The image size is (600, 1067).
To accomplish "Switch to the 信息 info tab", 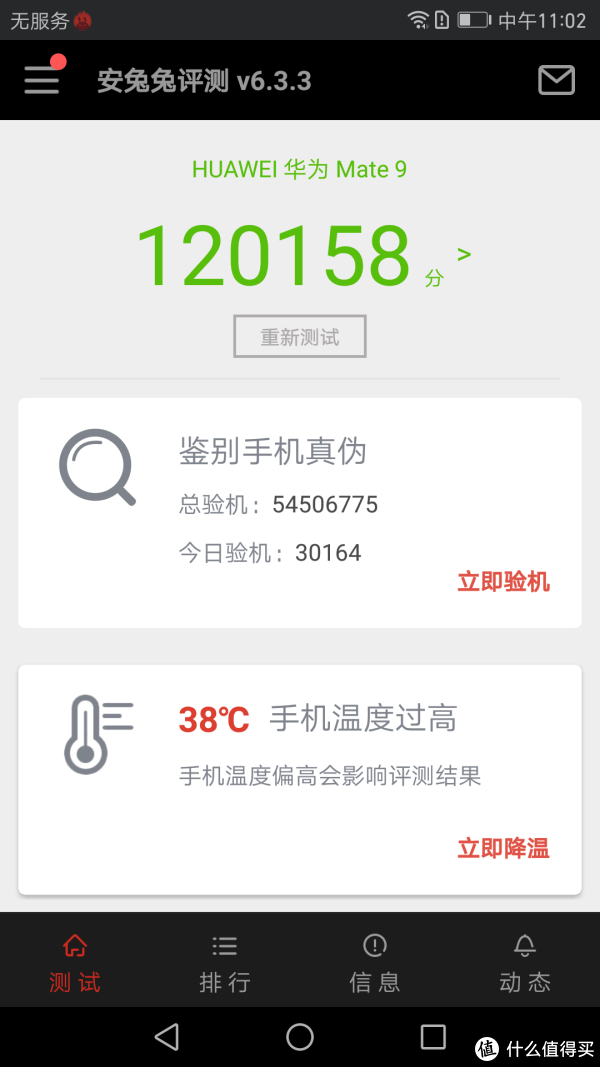I will [375, 962].
